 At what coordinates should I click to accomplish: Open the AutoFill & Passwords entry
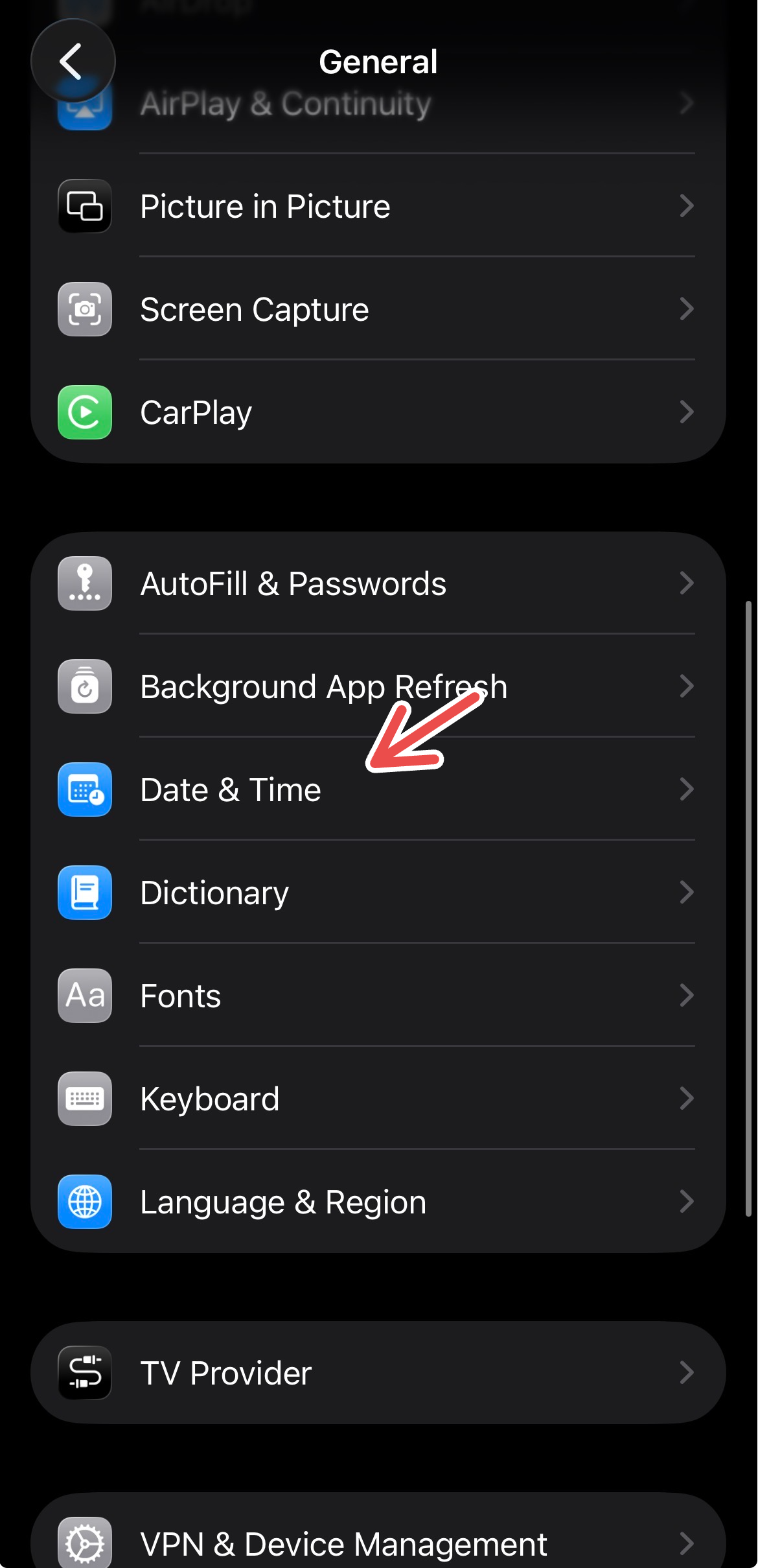pyautogui.click(x=293, y=584)
